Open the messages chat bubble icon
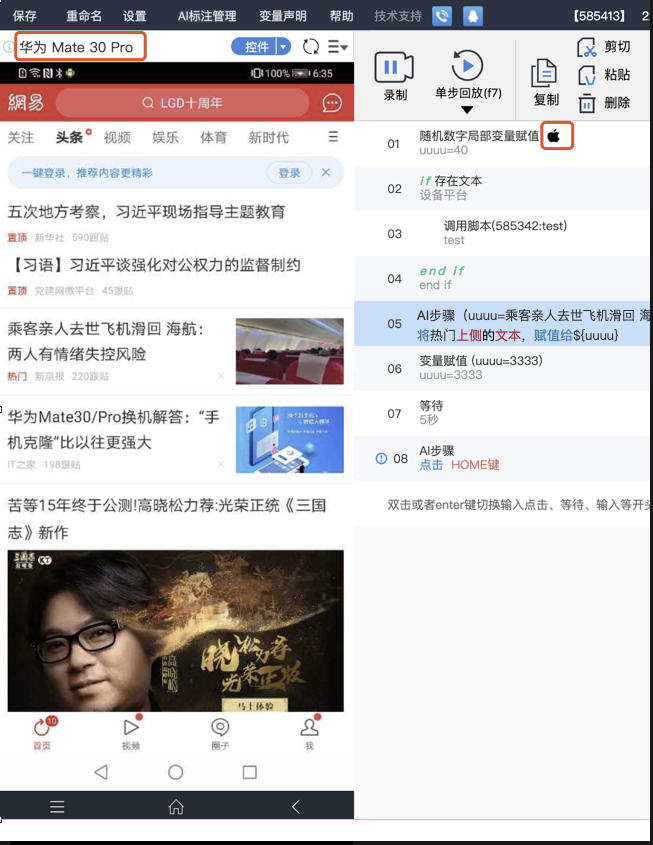The height and width of the screenshot is (845, 653). point(333,103)
